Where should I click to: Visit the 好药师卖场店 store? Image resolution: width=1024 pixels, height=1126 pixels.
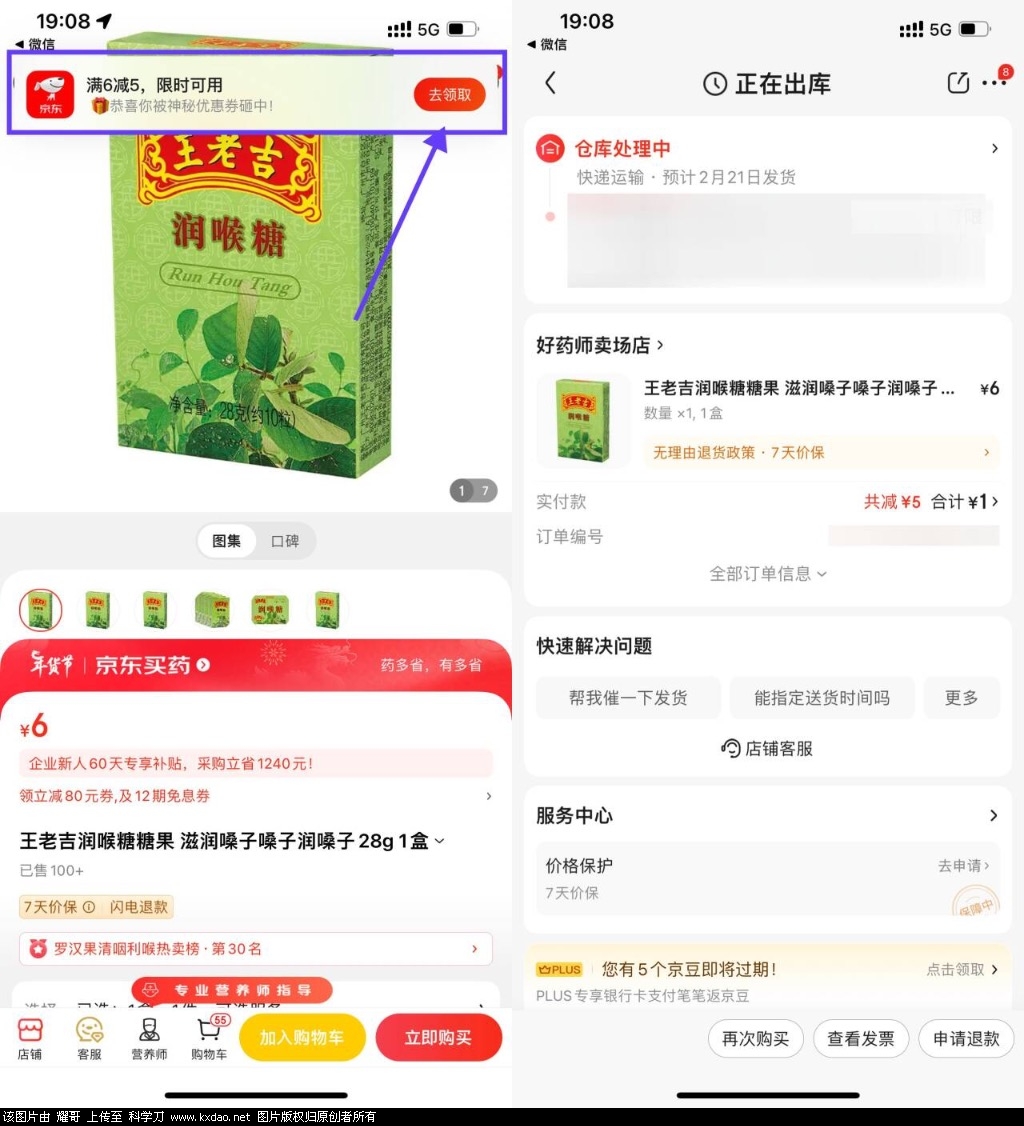(600, 345)
